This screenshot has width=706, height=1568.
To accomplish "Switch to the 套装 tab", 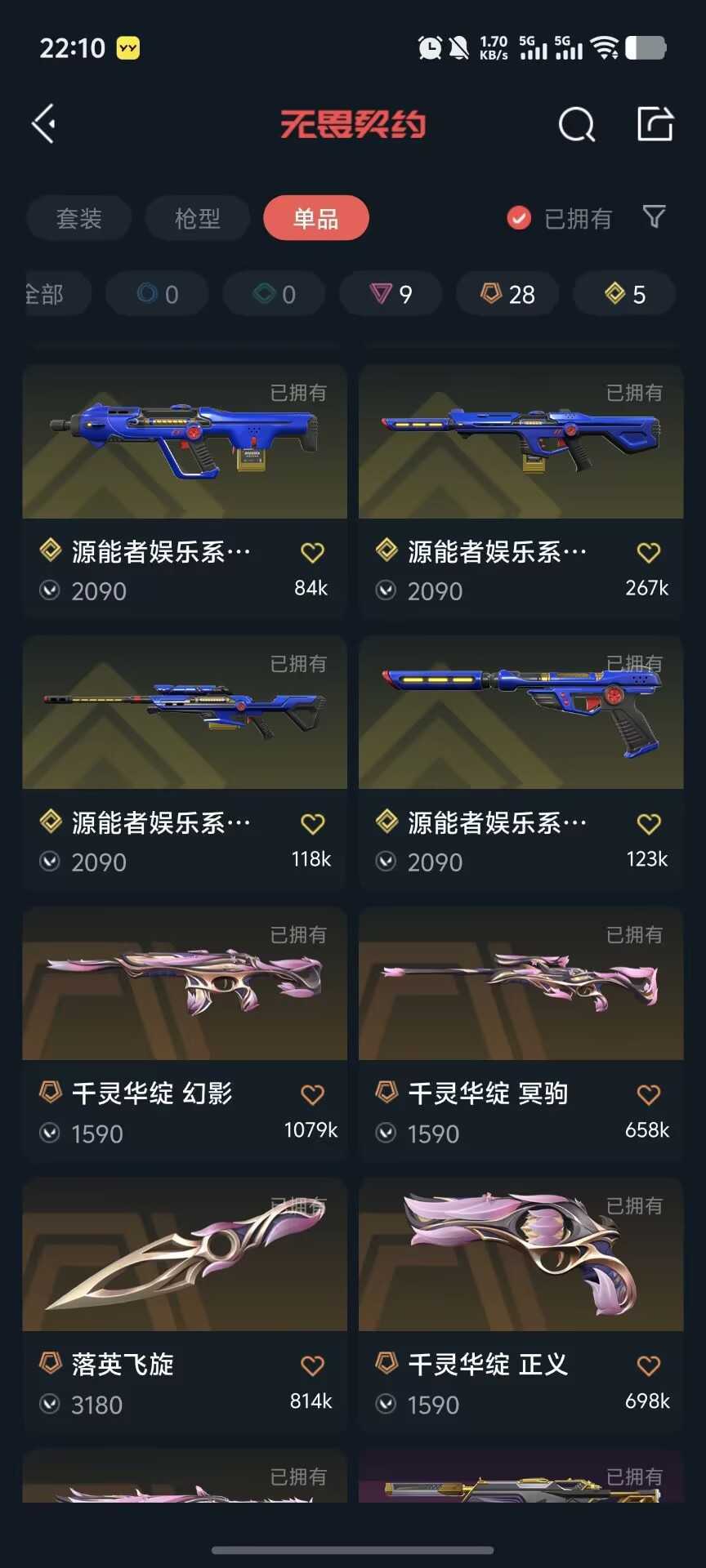I will click(x=79, y=218).
